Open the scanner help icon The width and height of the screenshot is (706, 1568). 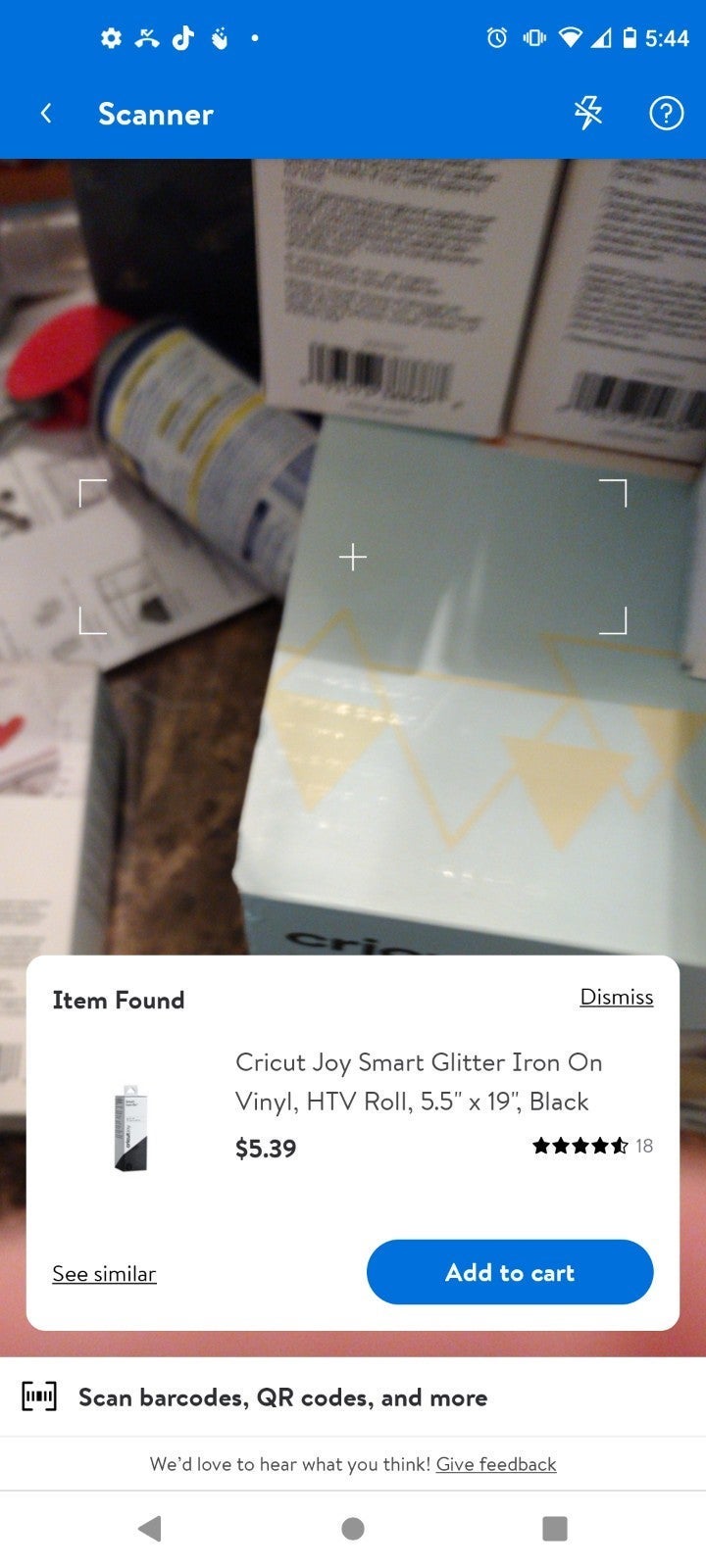point(666,114)
